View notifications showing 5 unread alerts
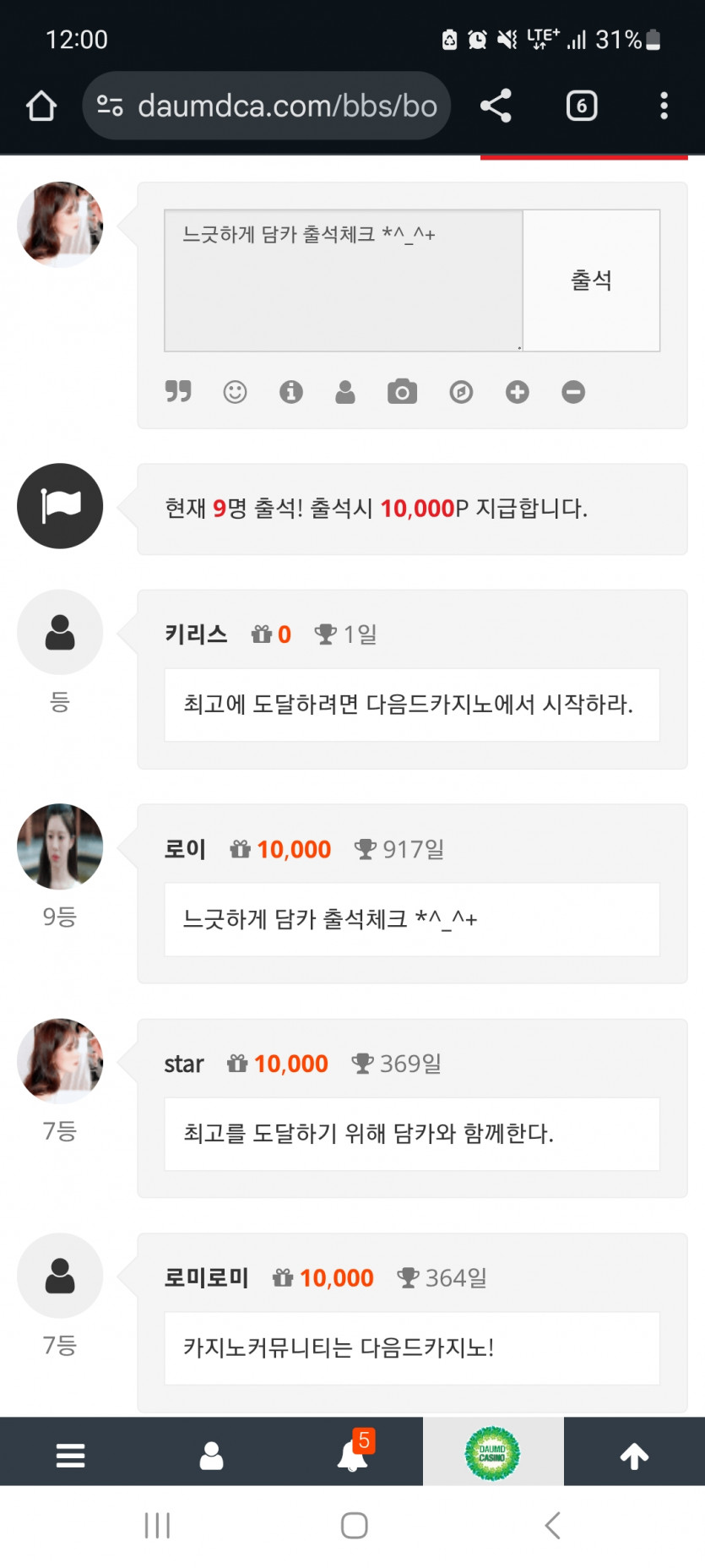Viewport: 705px width, 1568px height. 353,1454
